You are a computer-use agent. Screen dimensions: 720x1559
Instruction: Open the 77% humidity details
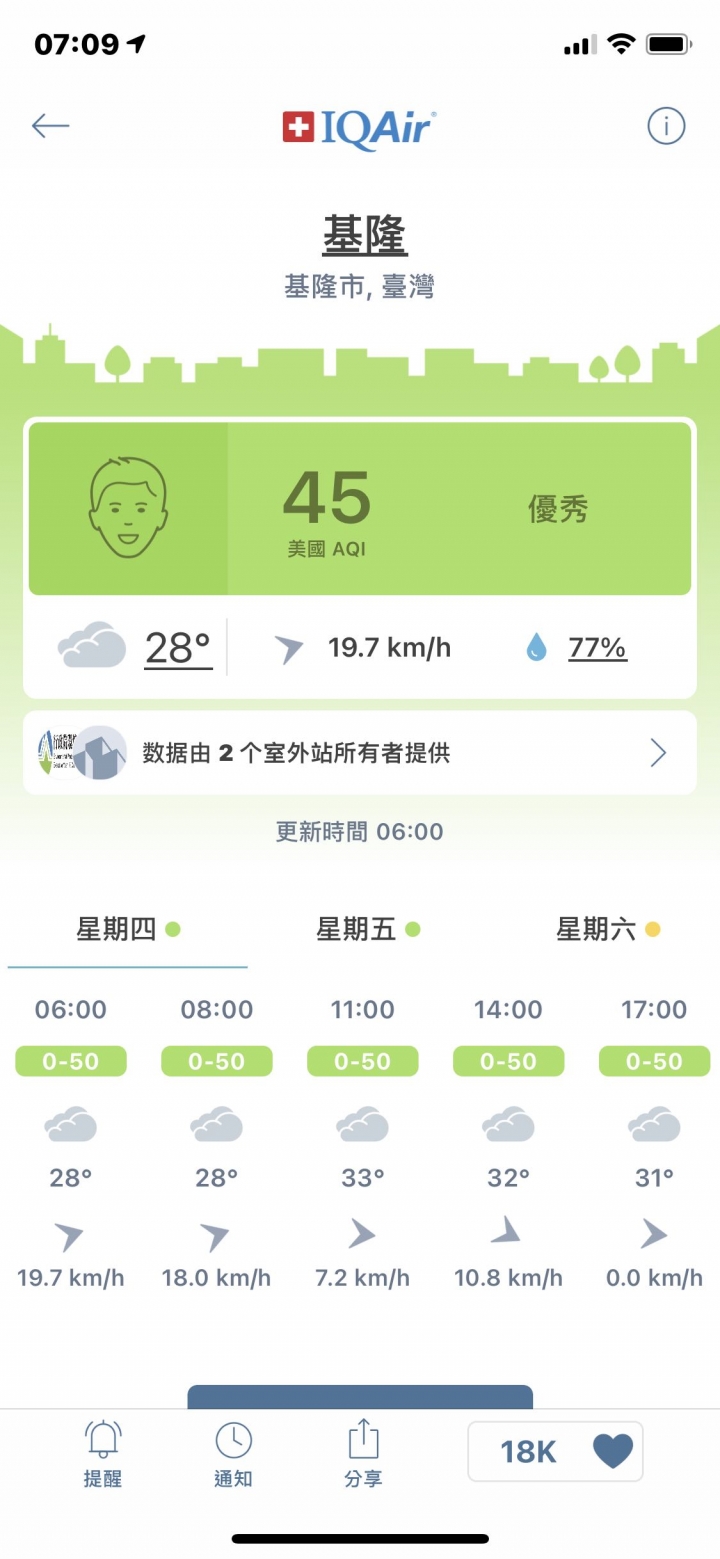point(597,648)
